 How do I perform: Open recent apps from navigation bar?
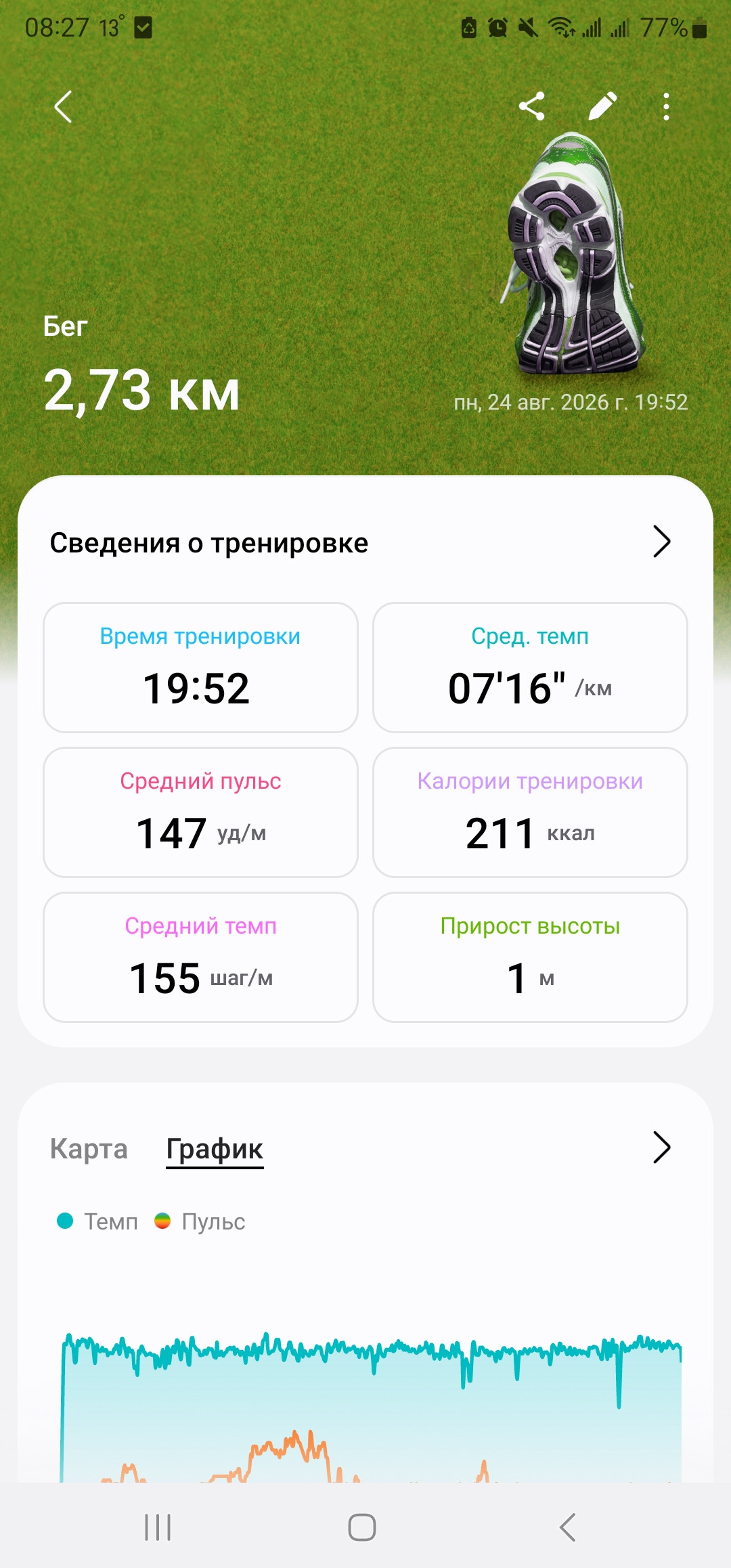coord(158,1527)
